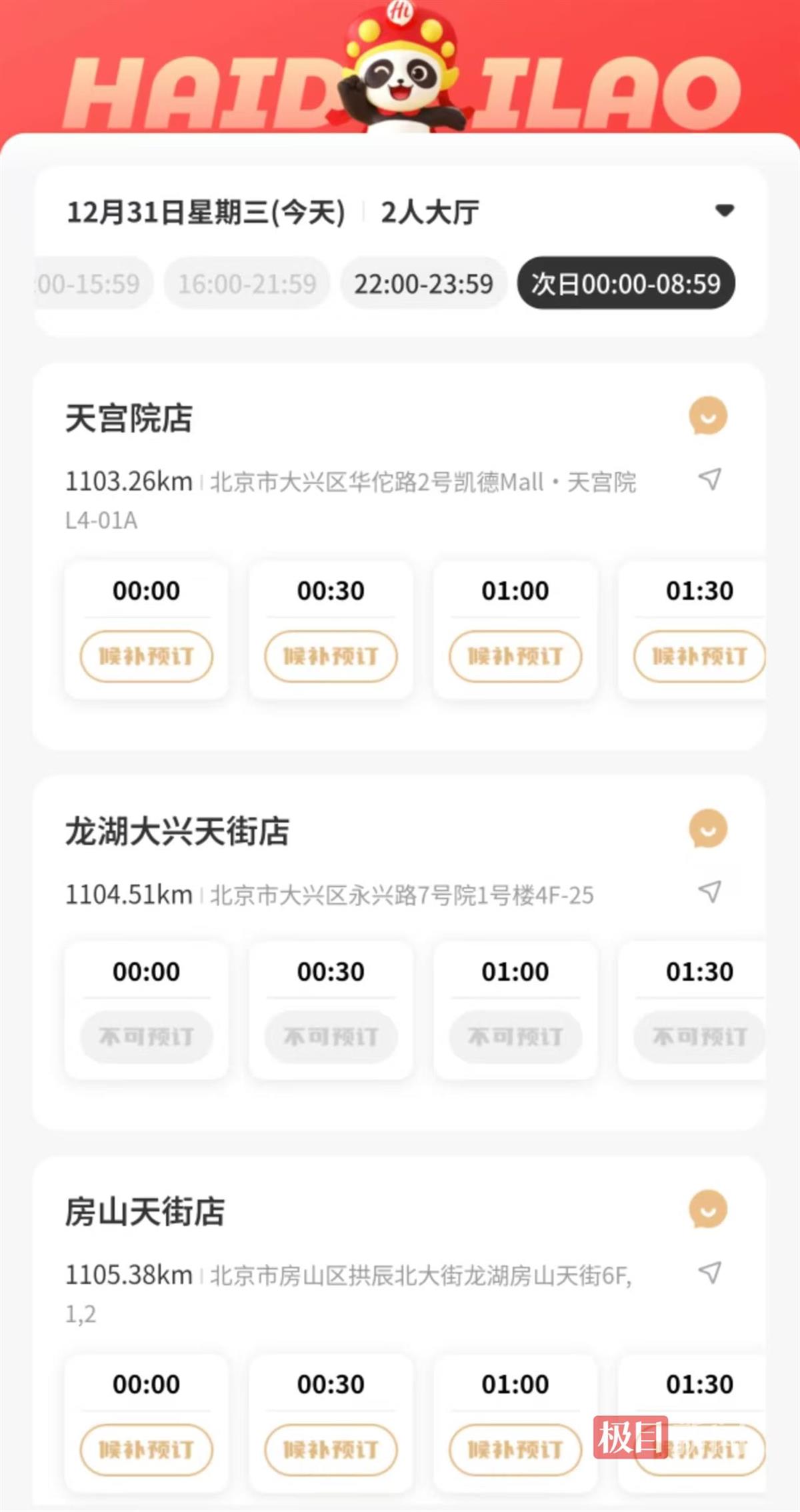Expand the date and party size dropdown
This screenshot has height=1512, width=800.
(x=724, y=211)
